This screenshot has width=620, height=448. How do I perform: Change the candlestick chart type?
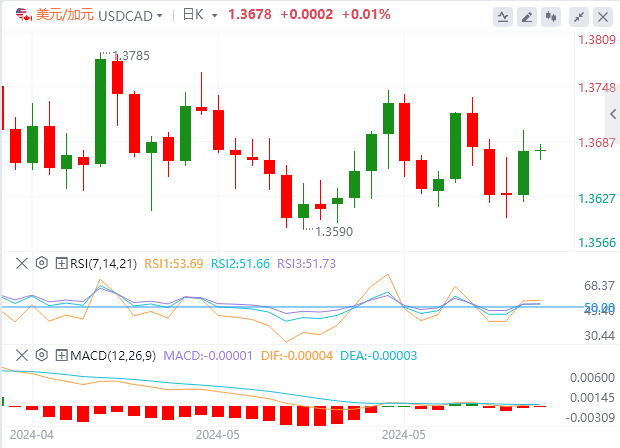552,17
